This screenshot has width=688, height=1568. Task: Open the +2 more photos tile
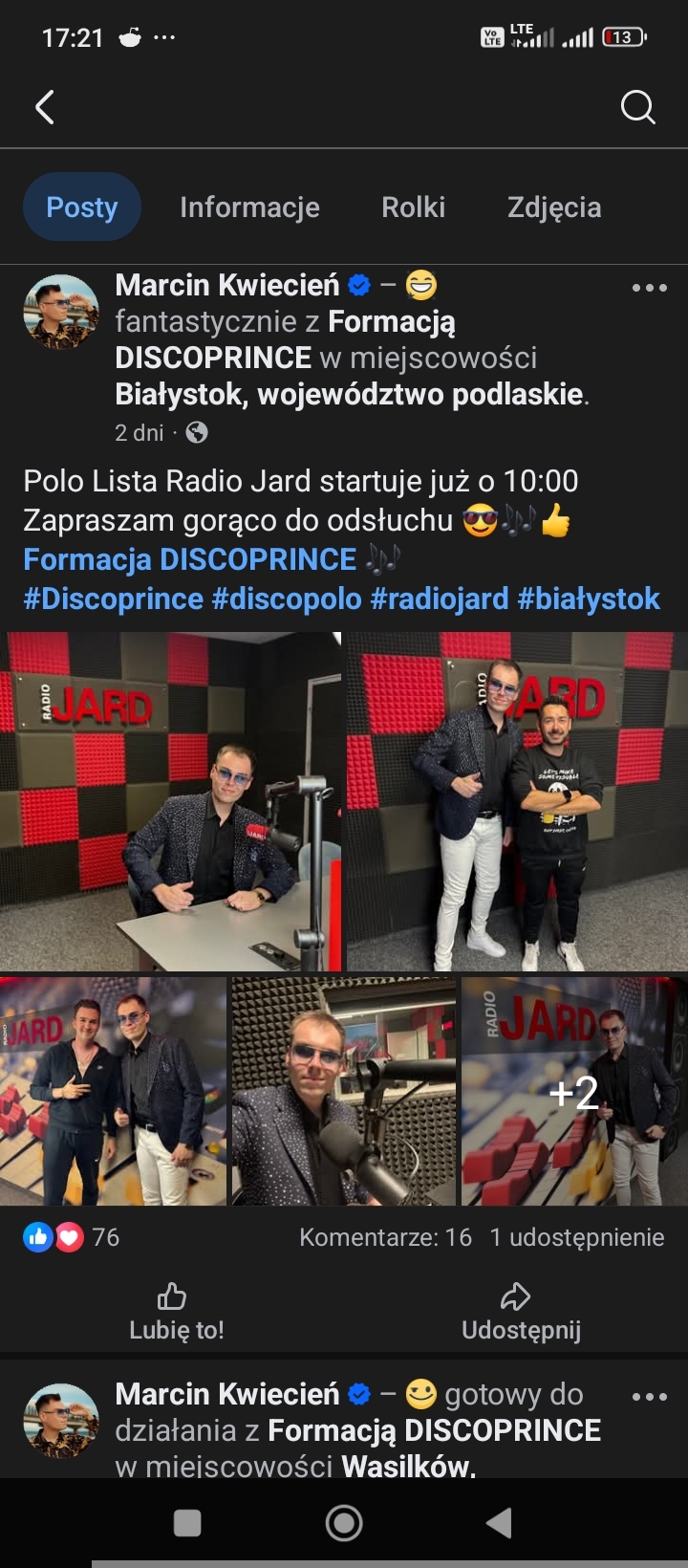coord(574,1091)
